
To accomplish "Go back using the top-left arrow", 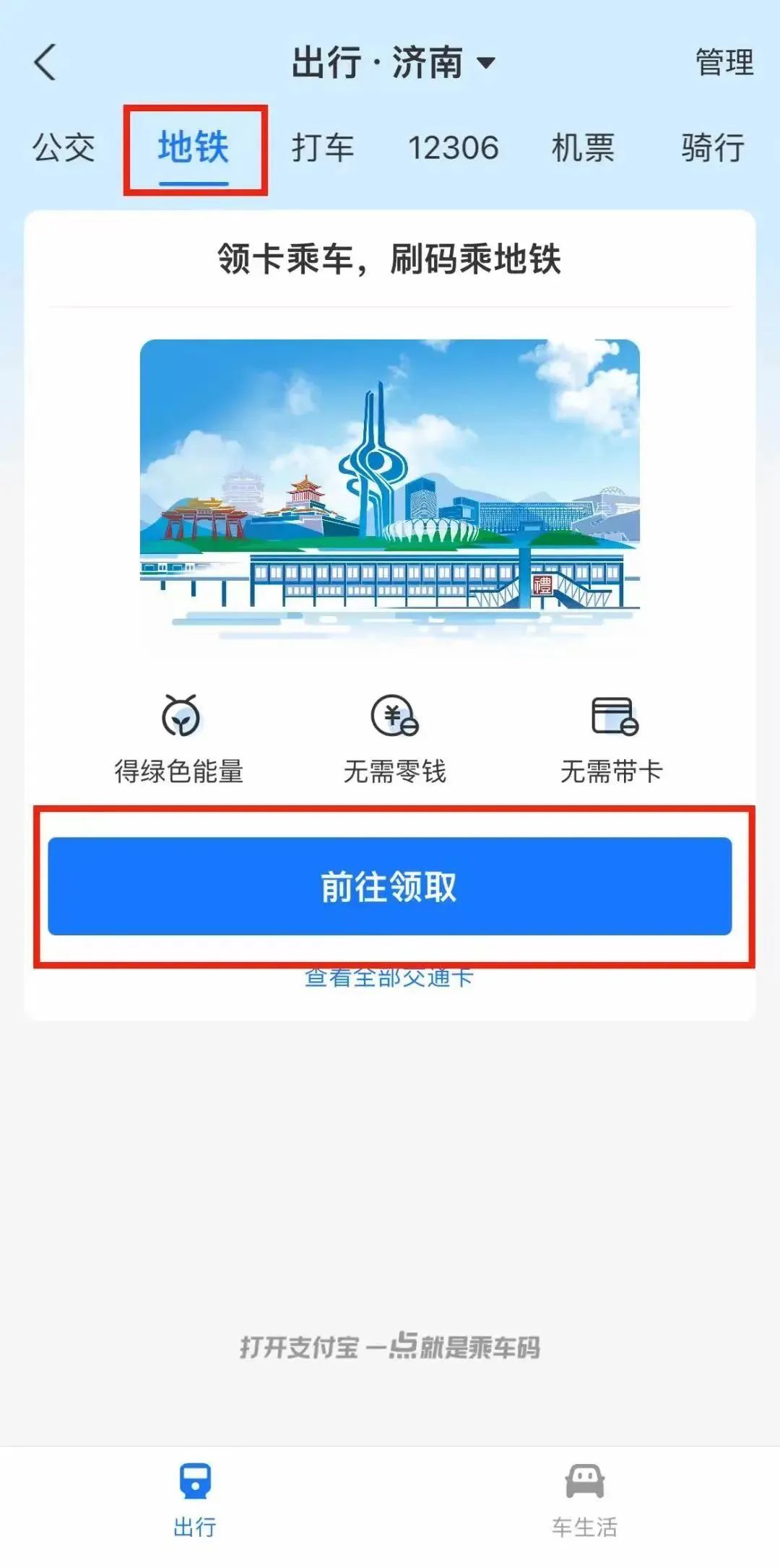I will 45,62.
